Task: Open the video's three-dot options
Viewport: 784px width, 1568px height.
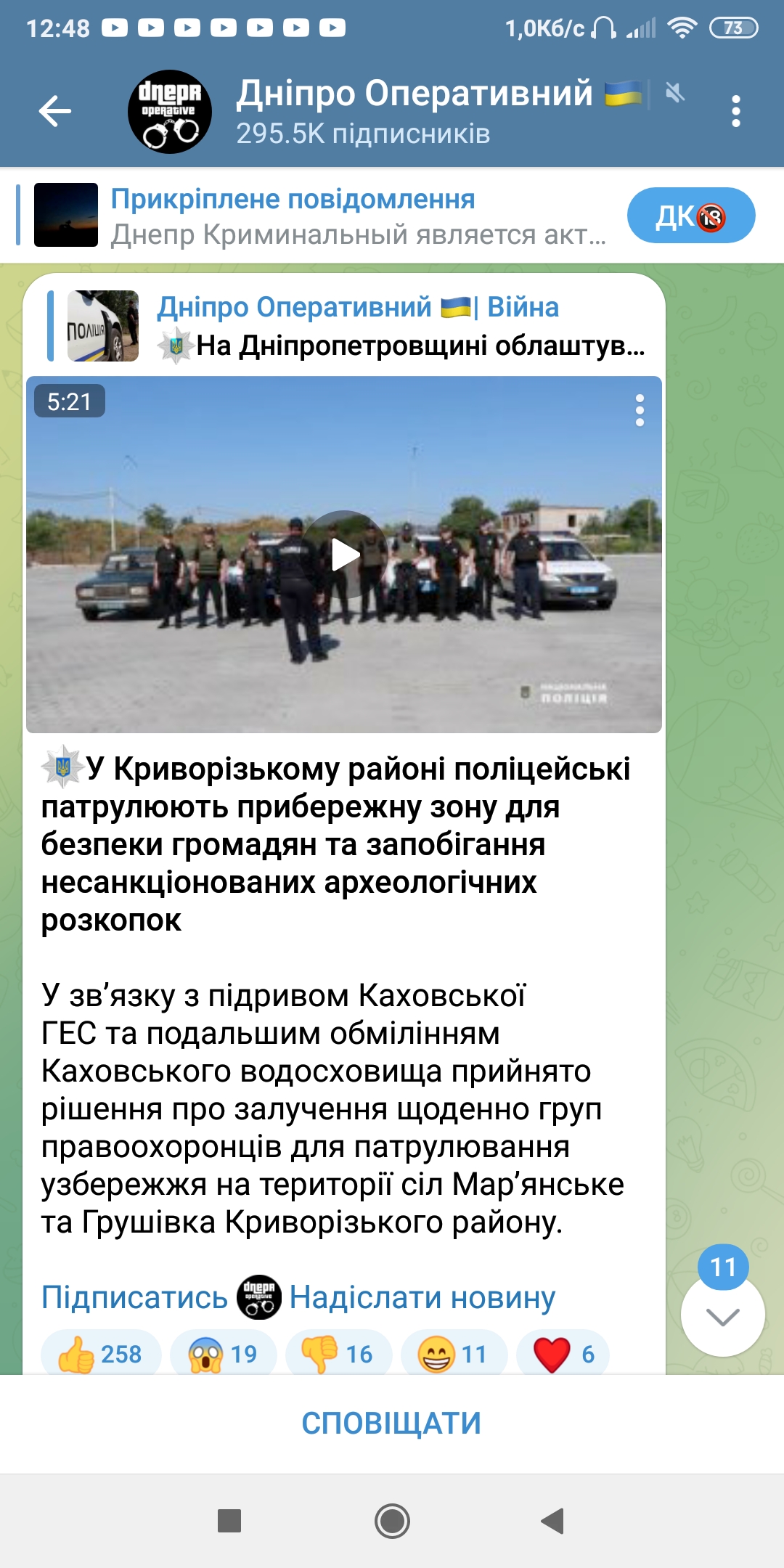Action: coord(640,411)
